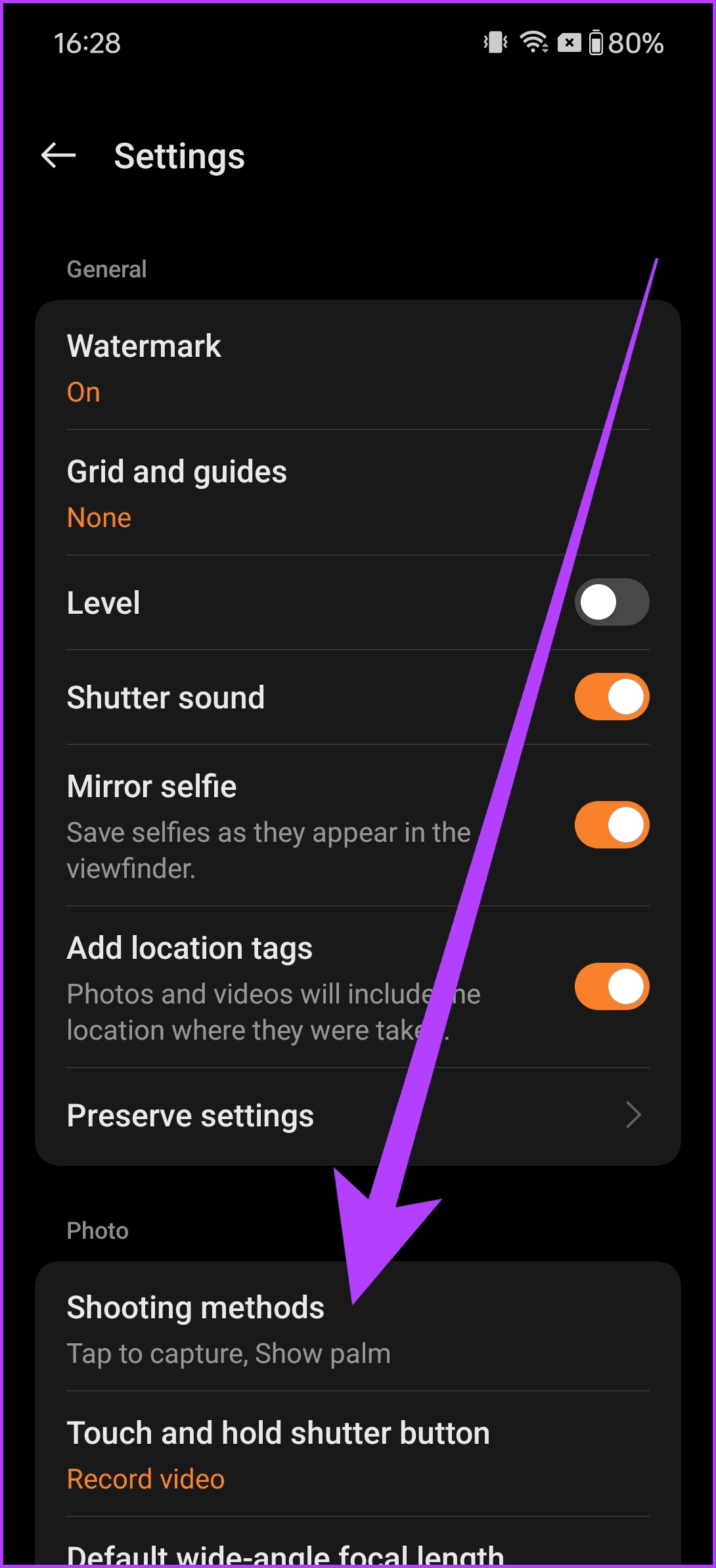Enable the Level toggle
Viewport: 716px width, 1568px height.
612,601
